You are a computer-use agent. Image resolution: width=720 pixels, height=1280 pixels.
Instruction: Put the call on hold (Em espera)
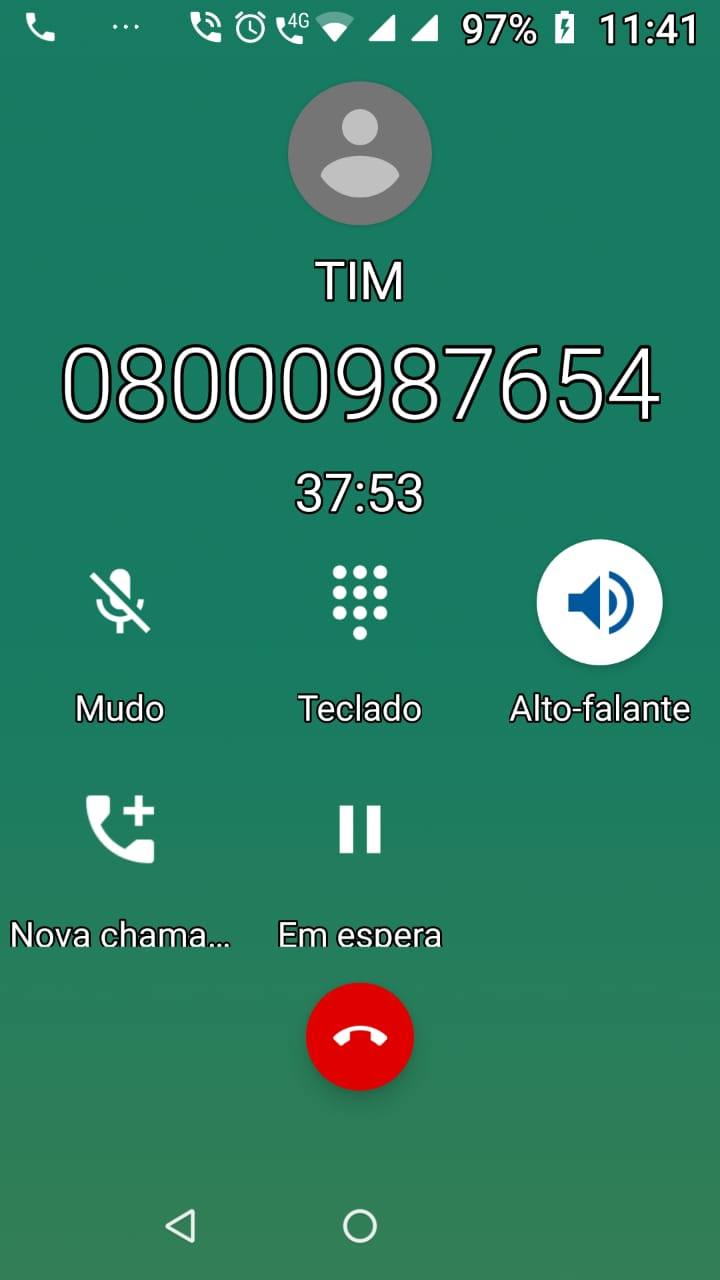[x=360, y=829]
